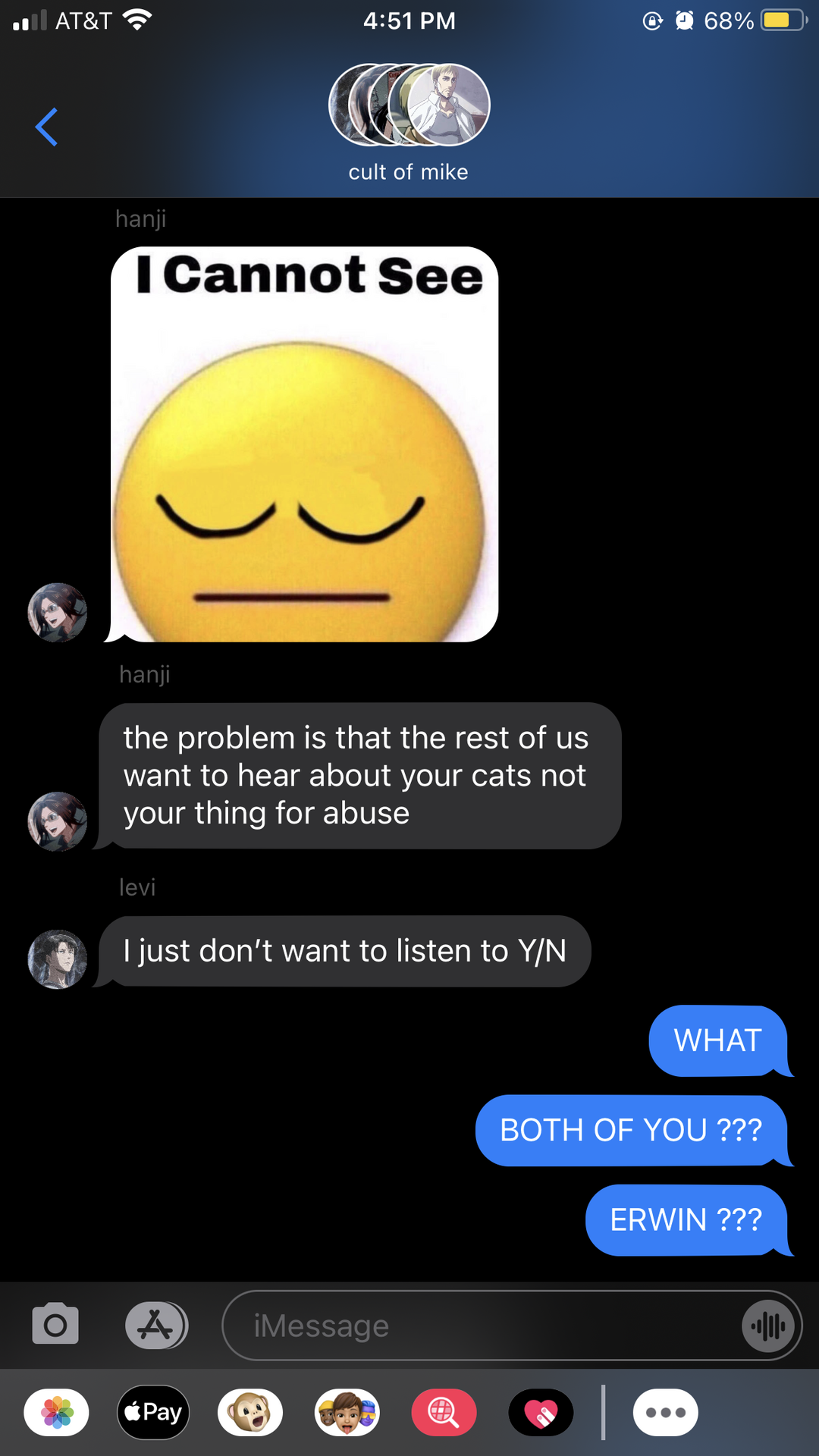The height and width of the screenshot is (1456, 819).
Task: Go back to the conversations list
Action: click(x=46, y=127)
